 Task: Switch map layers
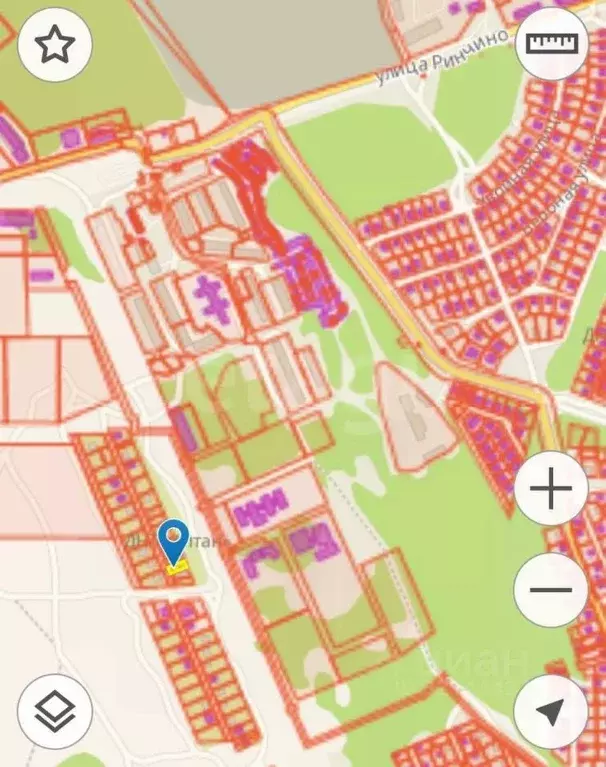54,711
